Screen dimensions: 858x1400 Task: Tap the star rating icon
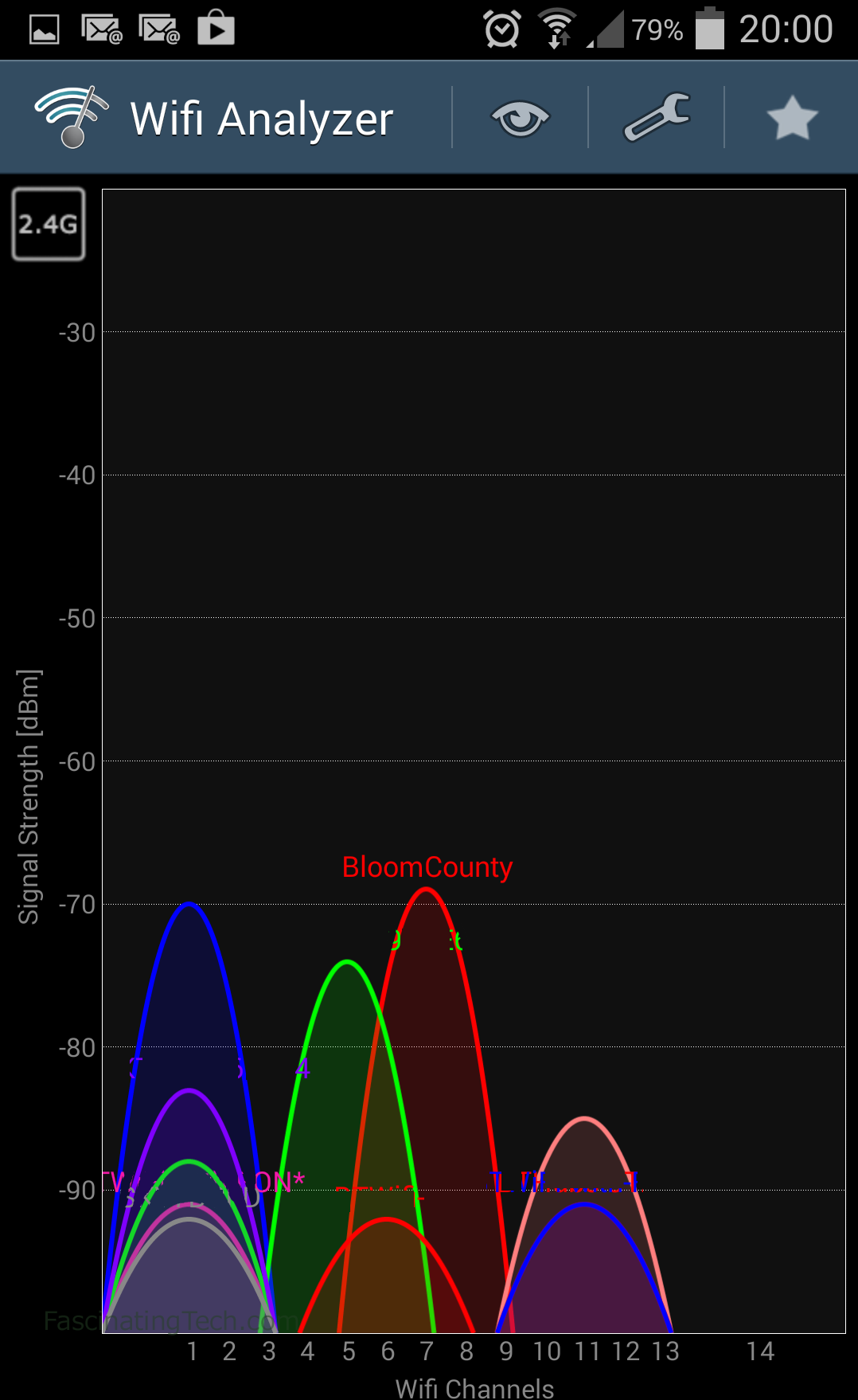[x=792, y=118]
